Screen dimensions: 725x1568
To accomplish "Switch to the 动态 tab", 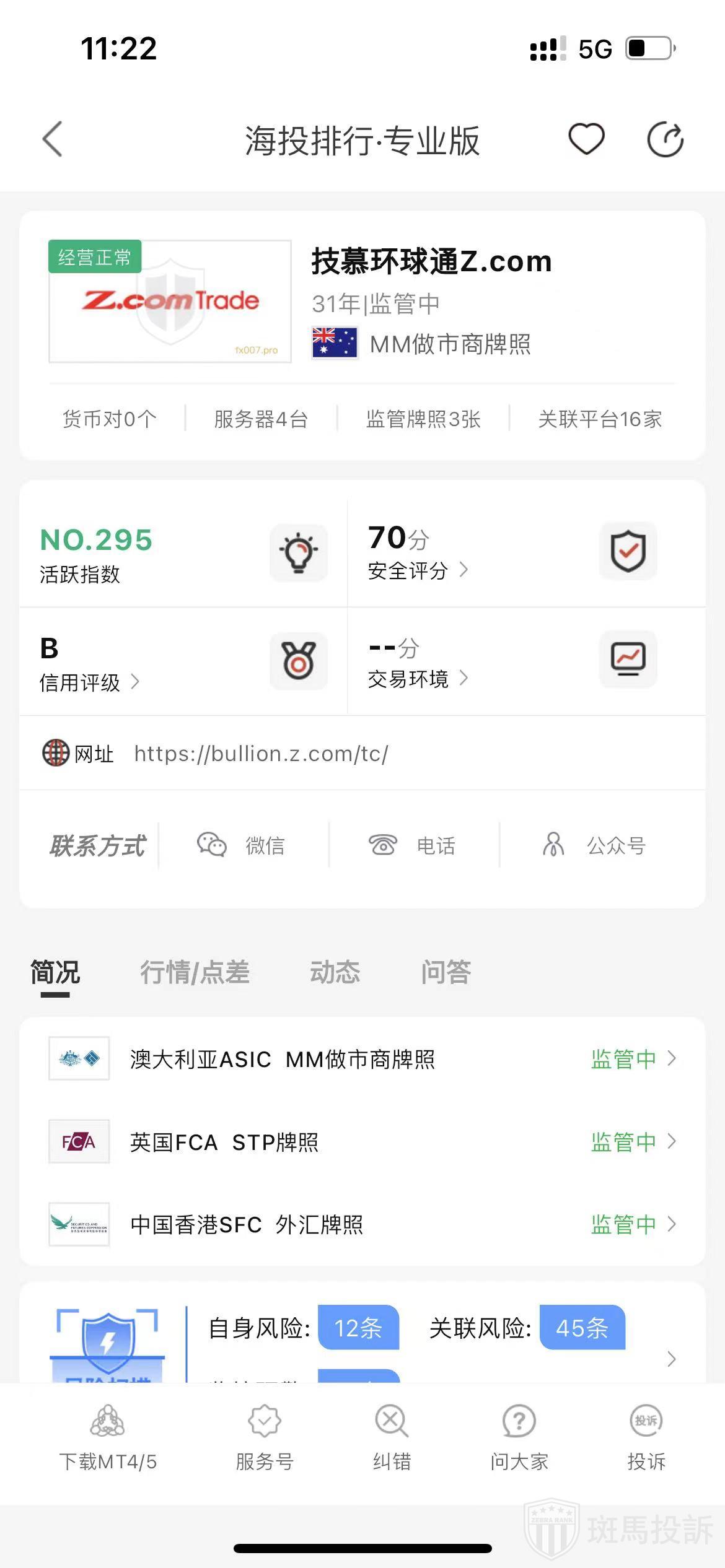I will (335, 972).
